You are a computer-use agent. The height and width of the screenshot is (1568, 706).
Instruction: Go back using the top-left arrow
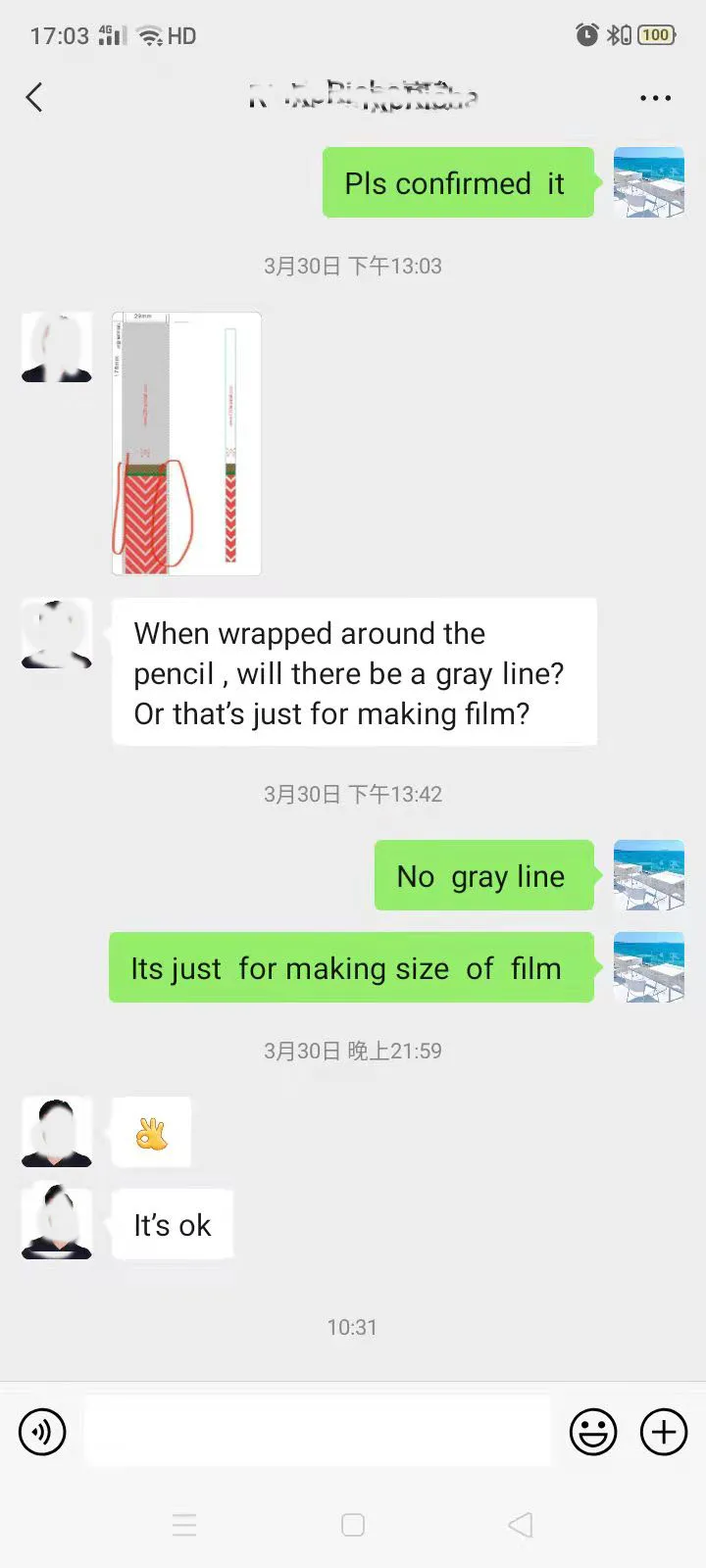tap(34, 97)
